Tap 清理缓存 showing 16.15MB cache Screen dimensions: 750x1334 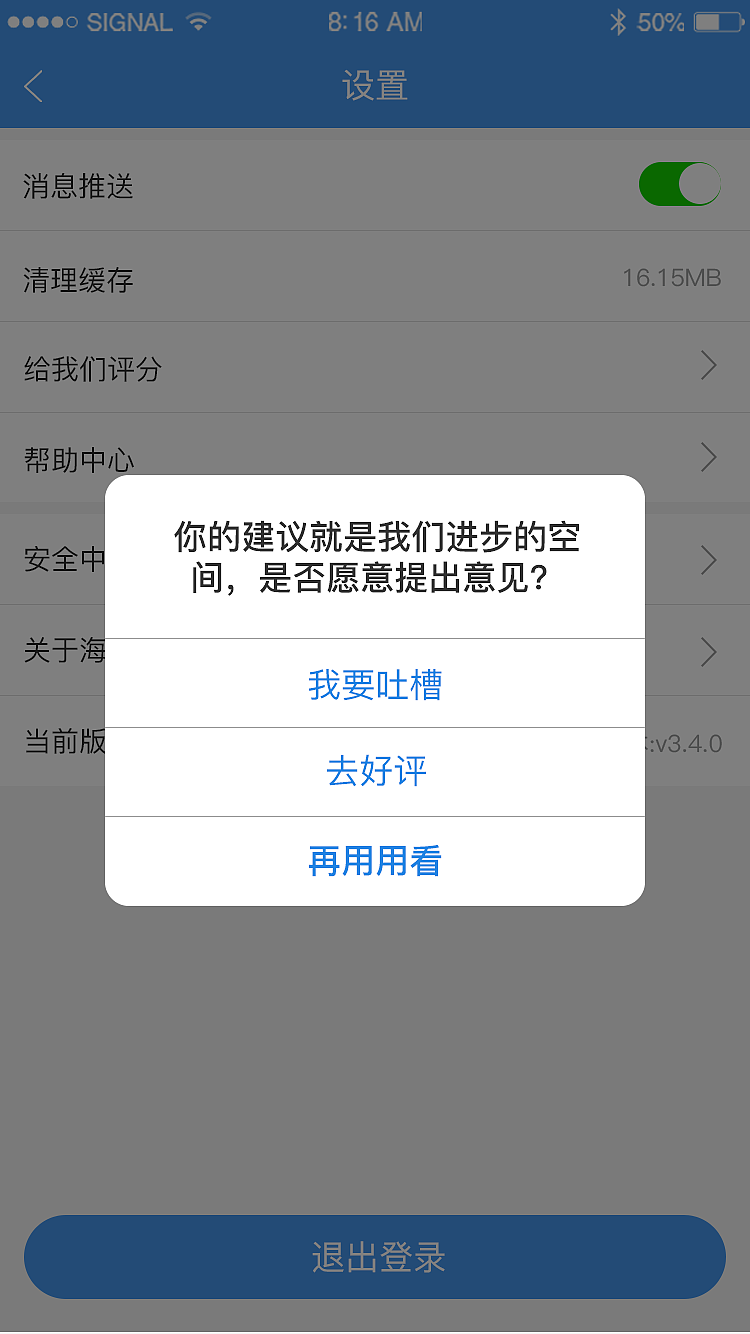tap(75, 280)
